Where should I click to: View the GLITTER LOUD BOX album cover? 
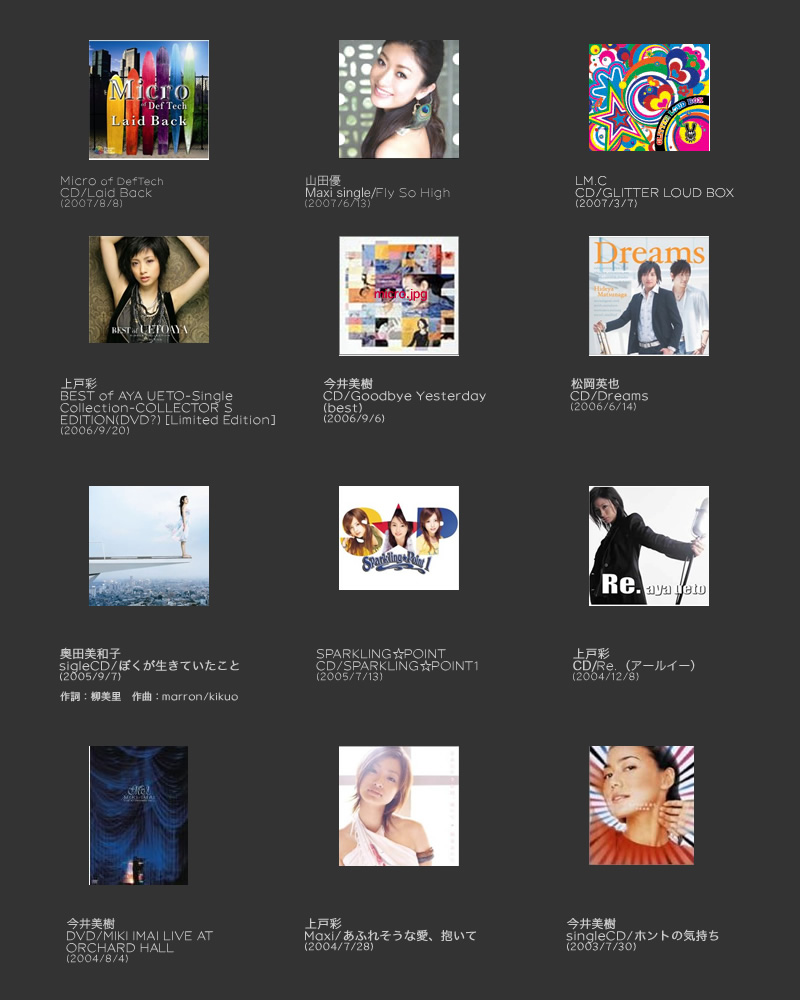[649, 97]
